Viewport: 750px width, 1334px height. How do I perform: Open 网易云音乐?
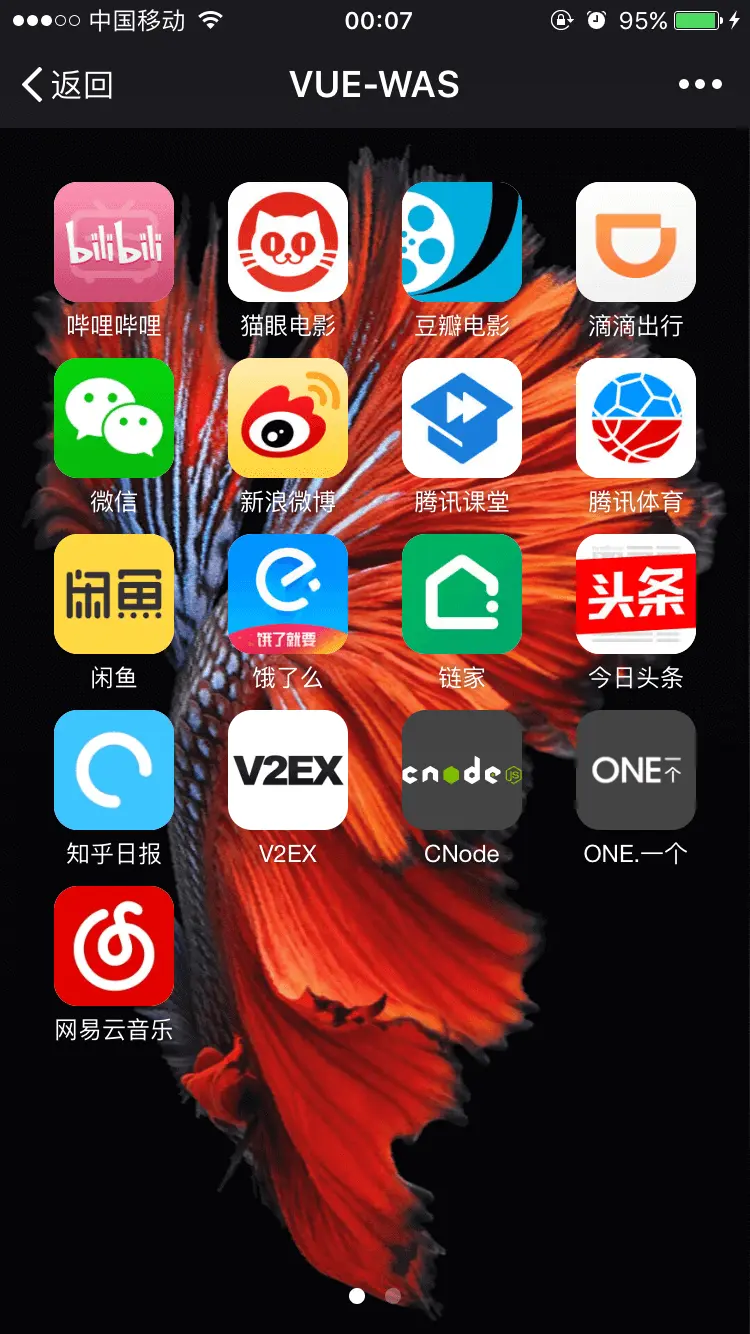(114, 946)
